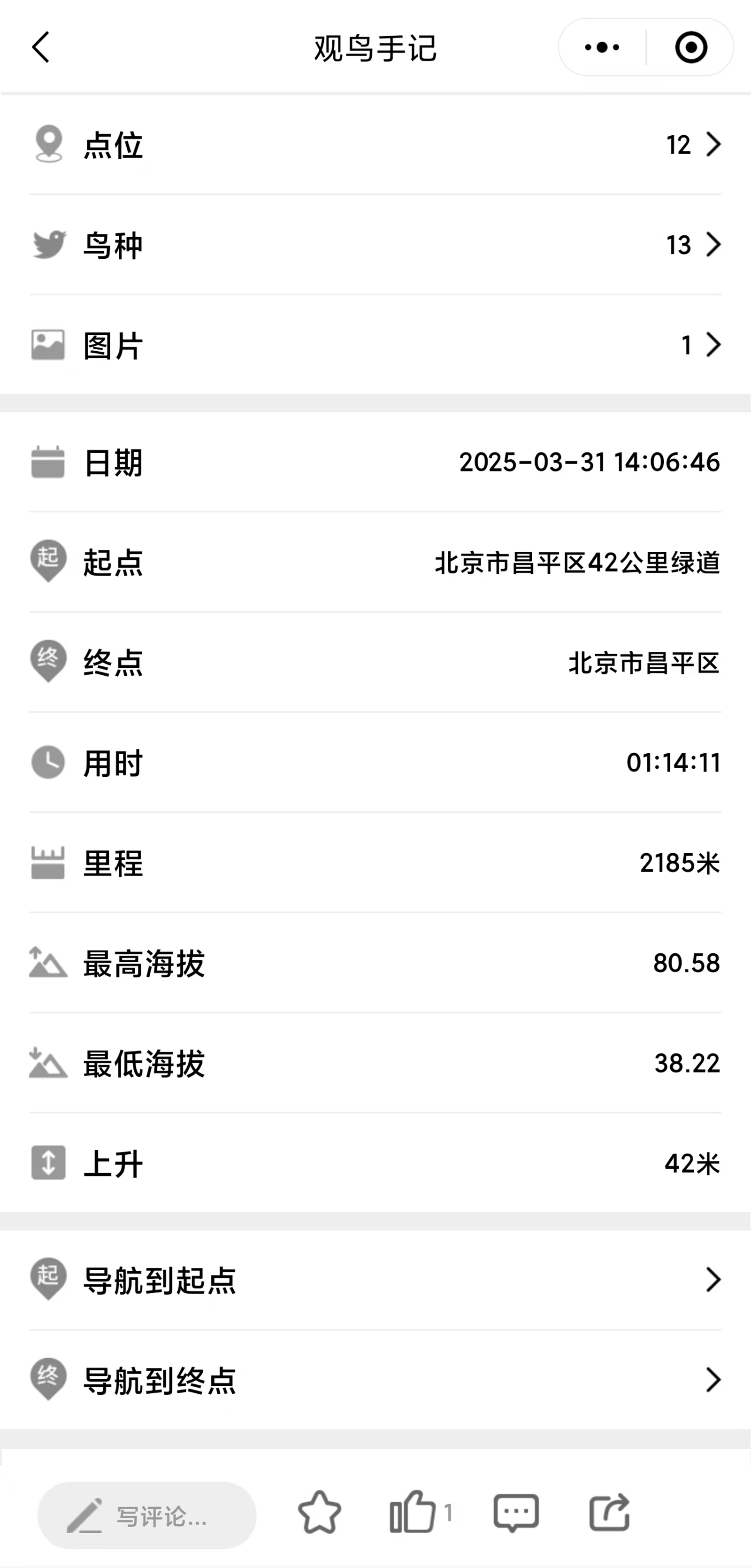Viewport: 751px width, 1568px height.
Task: Favorite this note with the star icon
Action: (x=320, y=1513)
